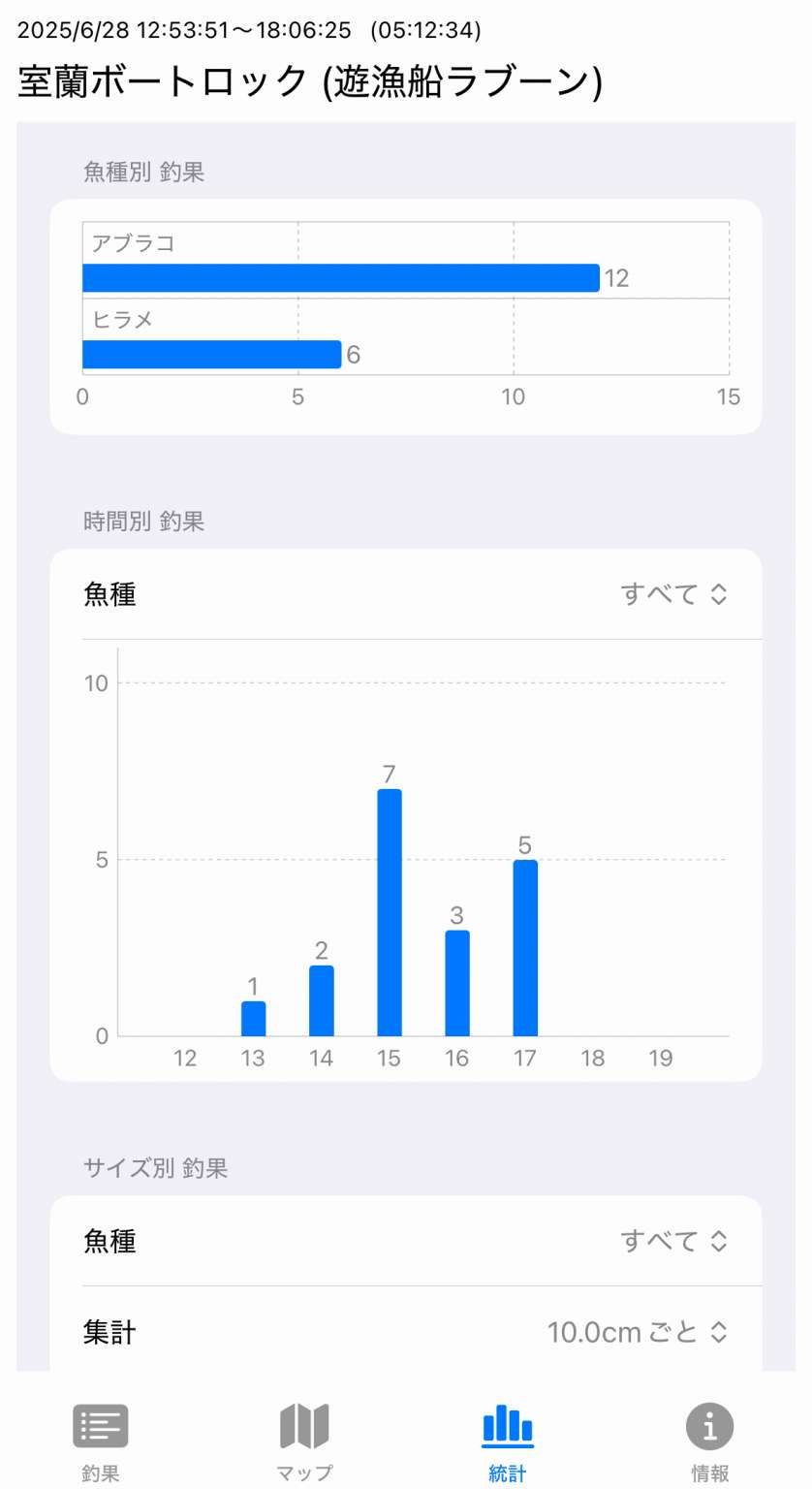812x1489 pixels.
Task: Switch to the マップ tab
Action: click(x=304, y=1441)
